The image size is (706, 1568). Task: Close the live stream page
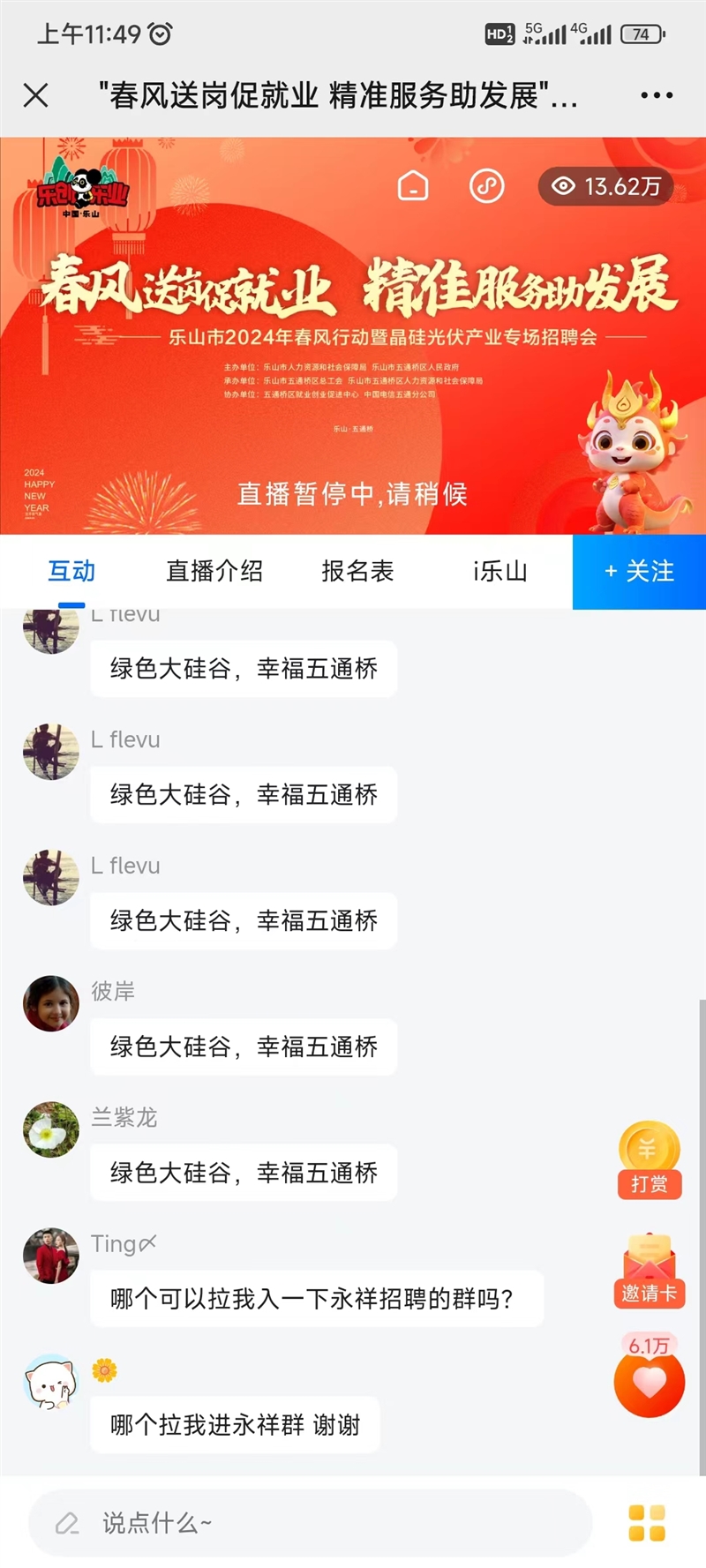35,95
